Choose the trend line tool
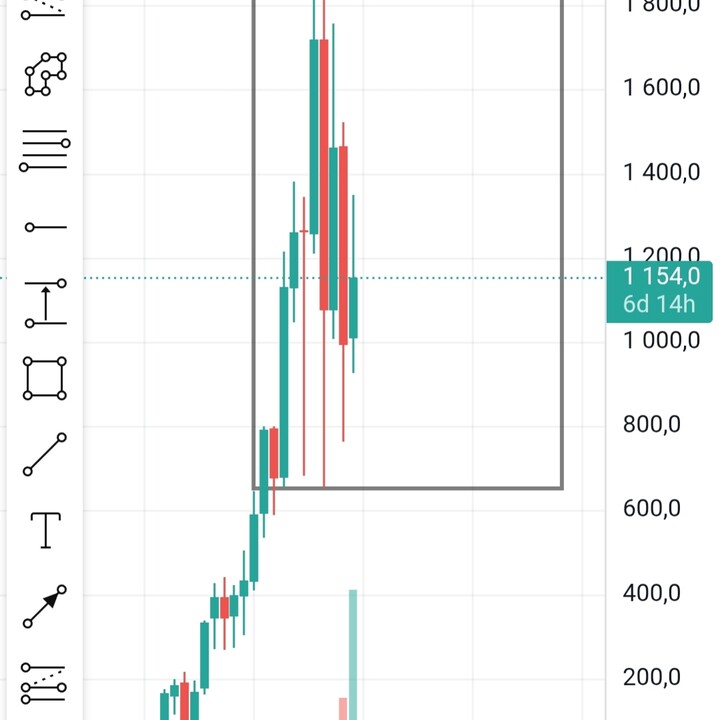Viewport: 720px width, 720px height. point(46,455)
